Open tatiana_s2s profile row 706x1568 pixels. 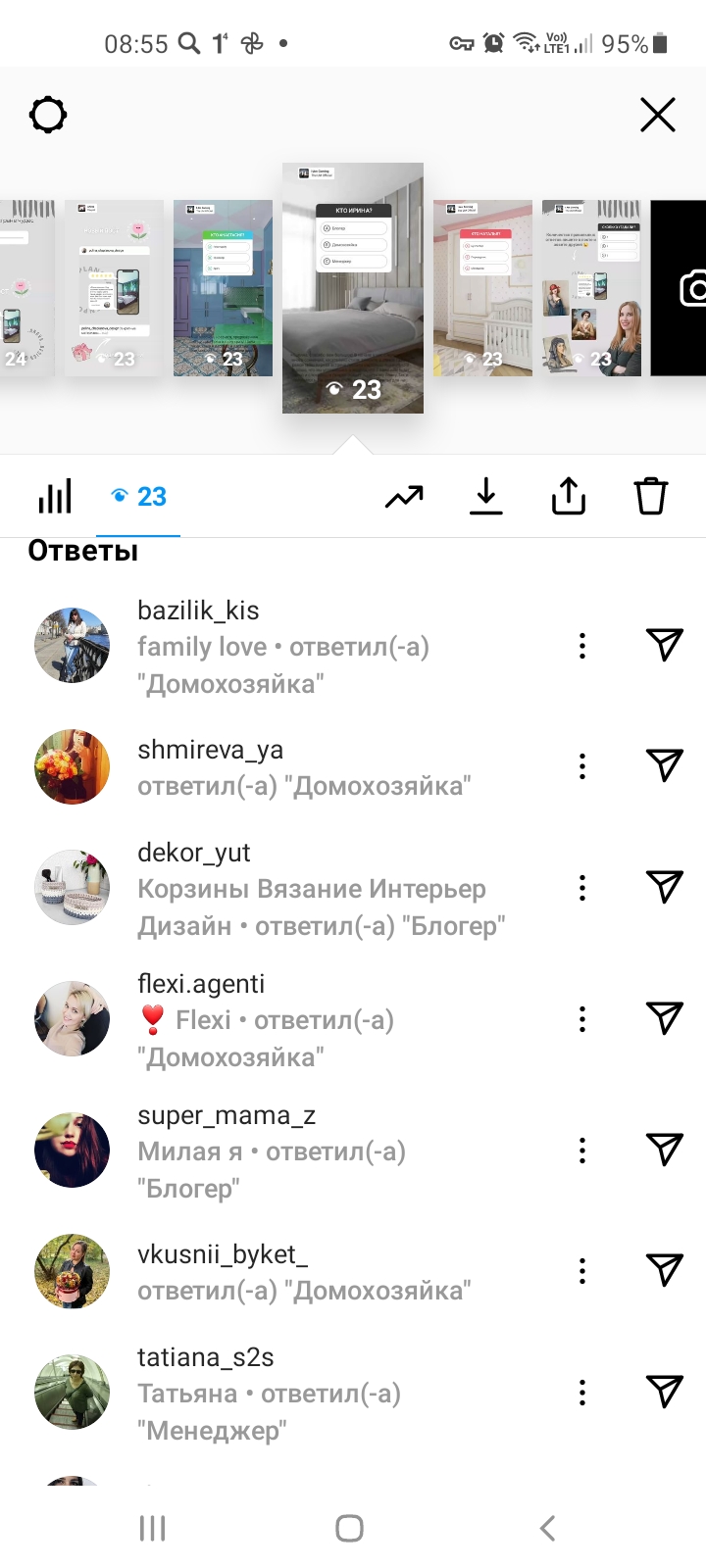[x=353, y=1393]
